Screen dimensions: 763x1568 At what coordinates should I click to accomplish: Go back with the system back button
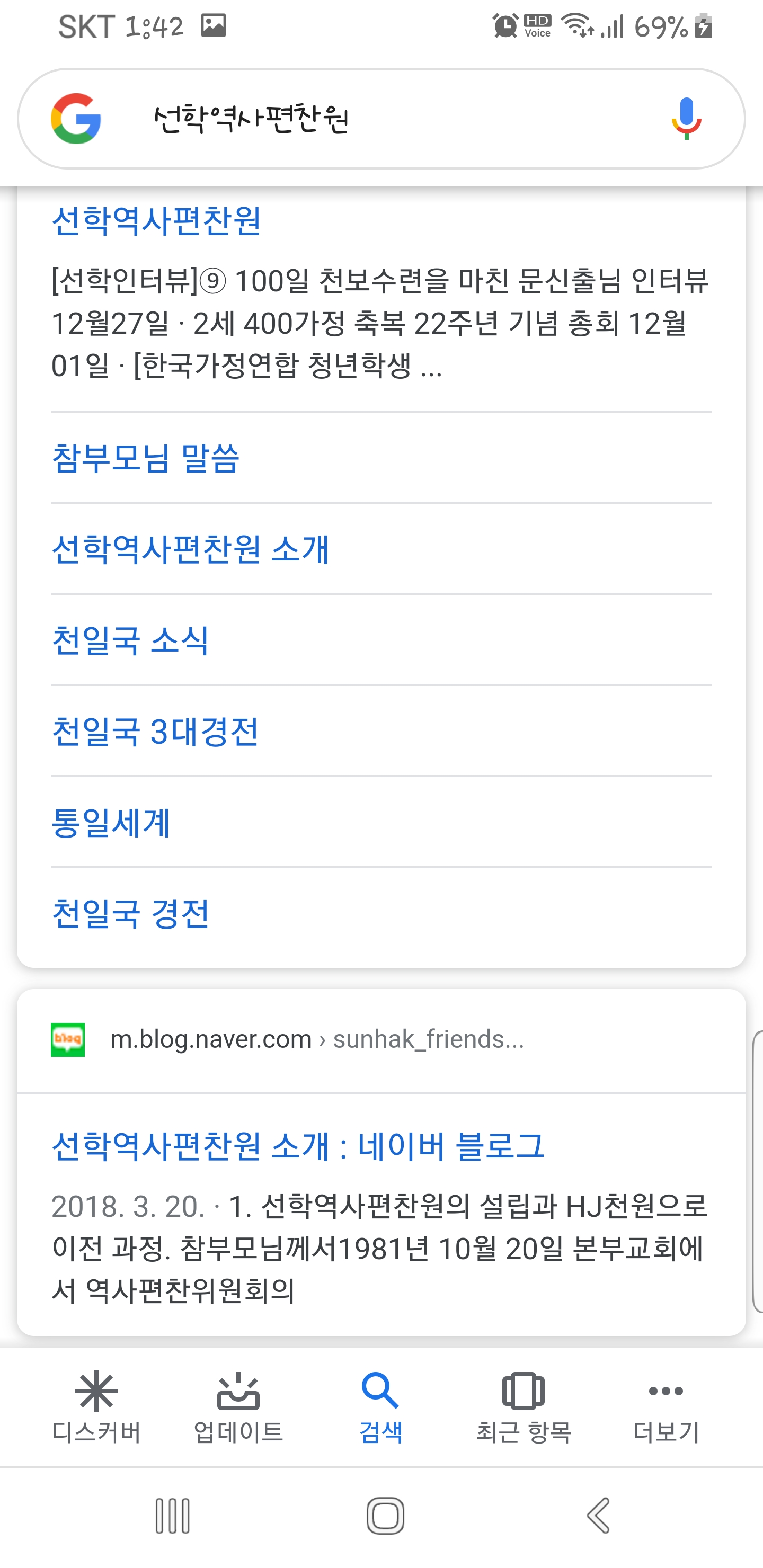[599, 1516]
